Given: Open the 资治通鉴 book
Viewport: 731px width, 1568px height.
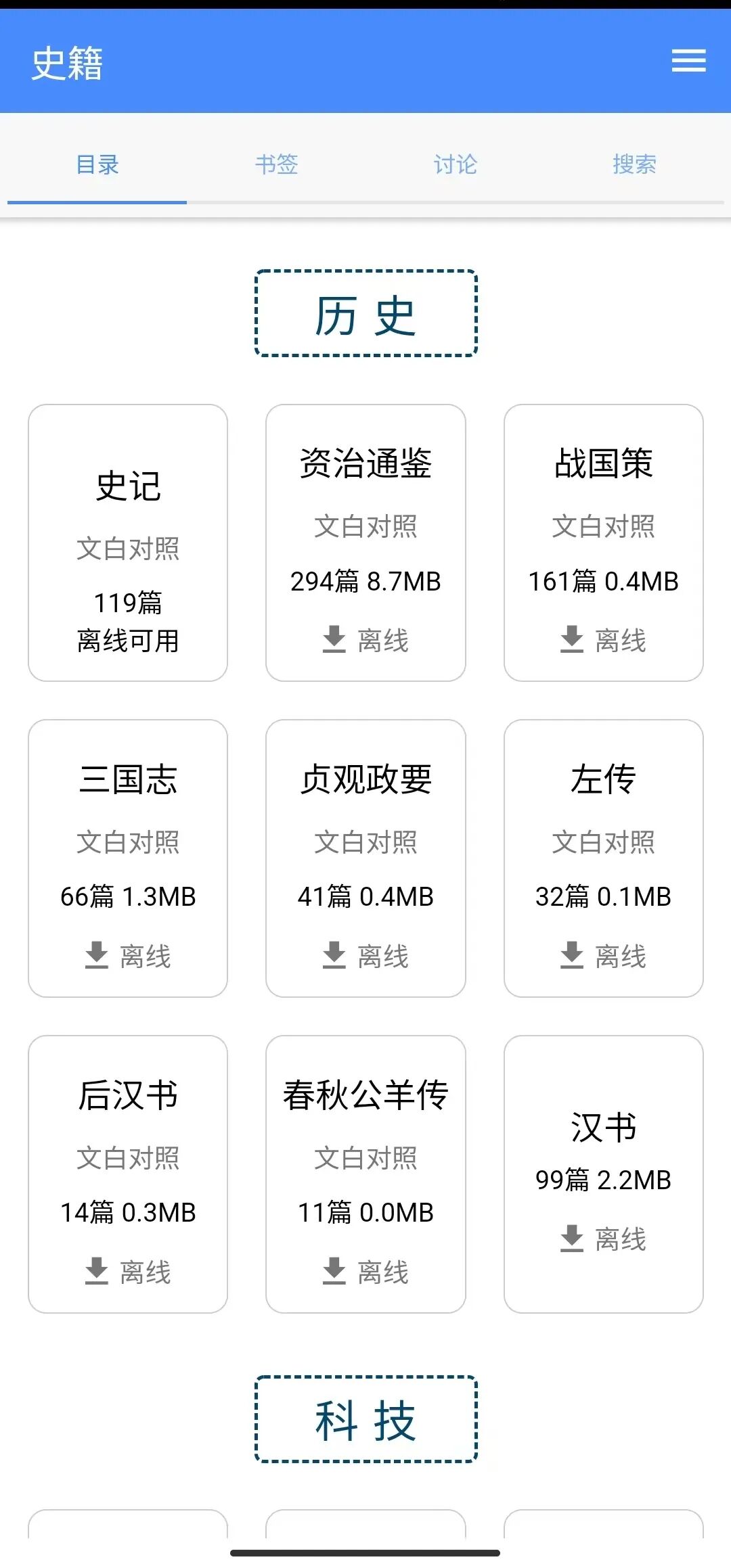Looking at the screenshot, I should click(365, 463).
